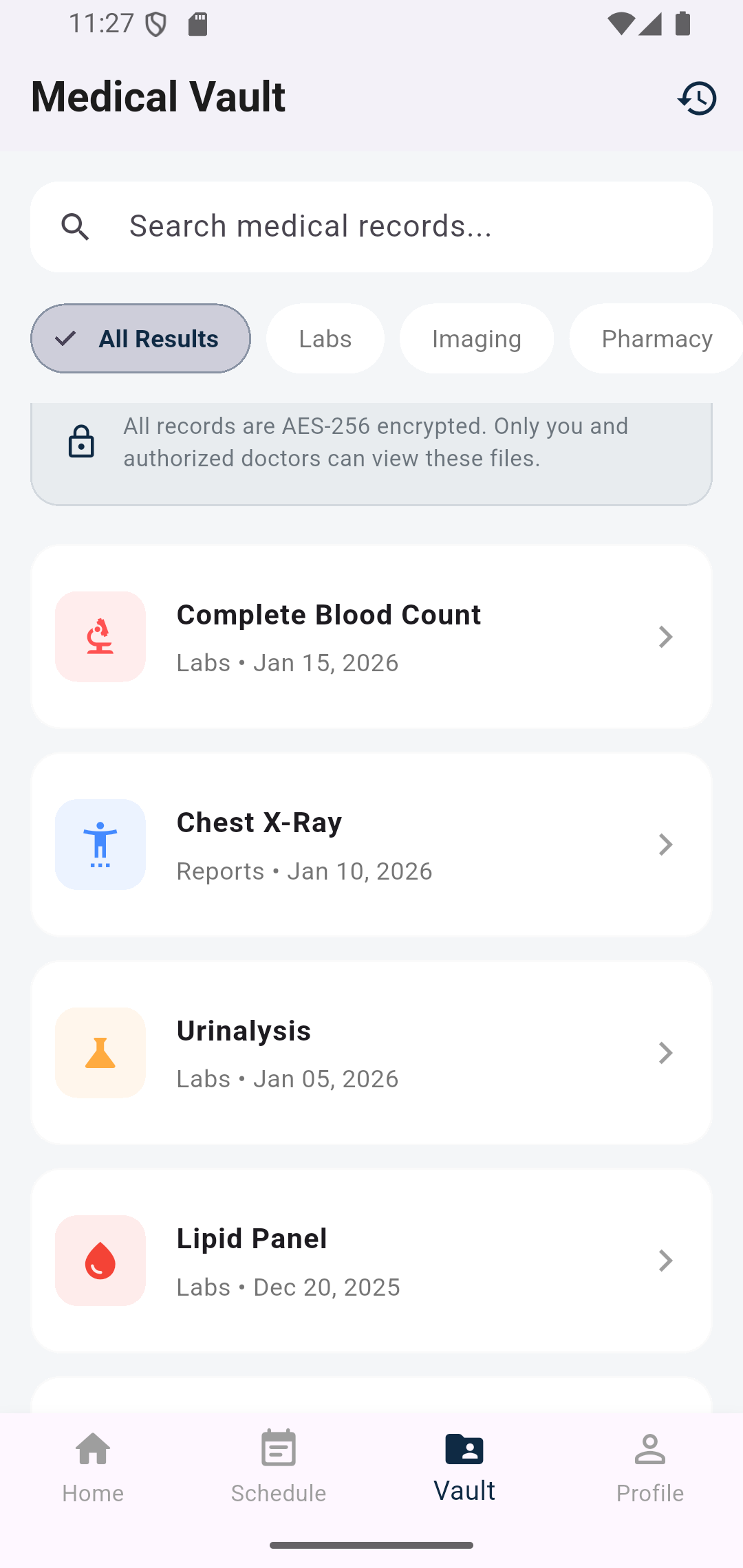
Task: Expand the Complete Blood Count record
Action: pyautogui.click(x=665, y=637)
